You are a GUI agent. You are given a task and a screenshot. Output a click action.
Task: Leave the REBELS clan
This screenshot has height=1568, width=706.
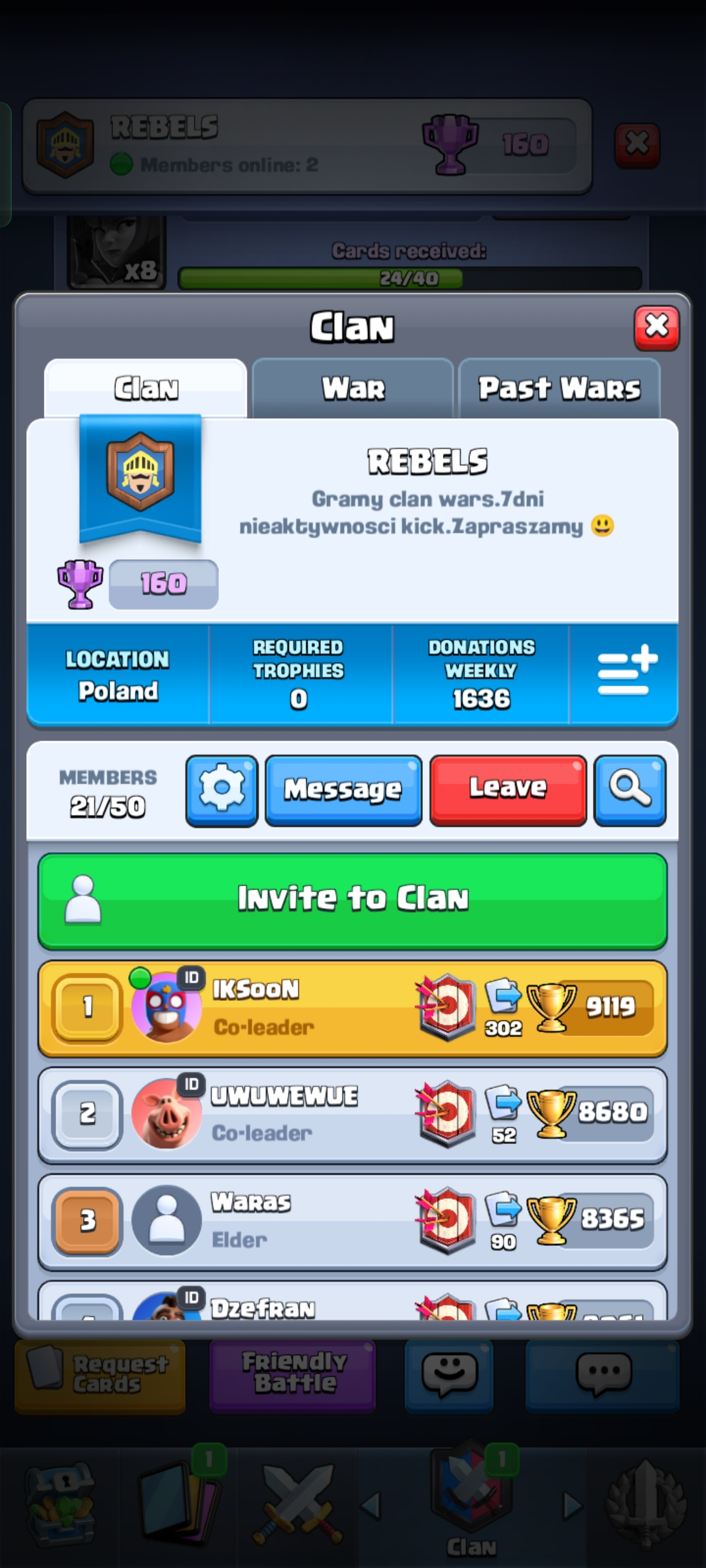(507, 790)
